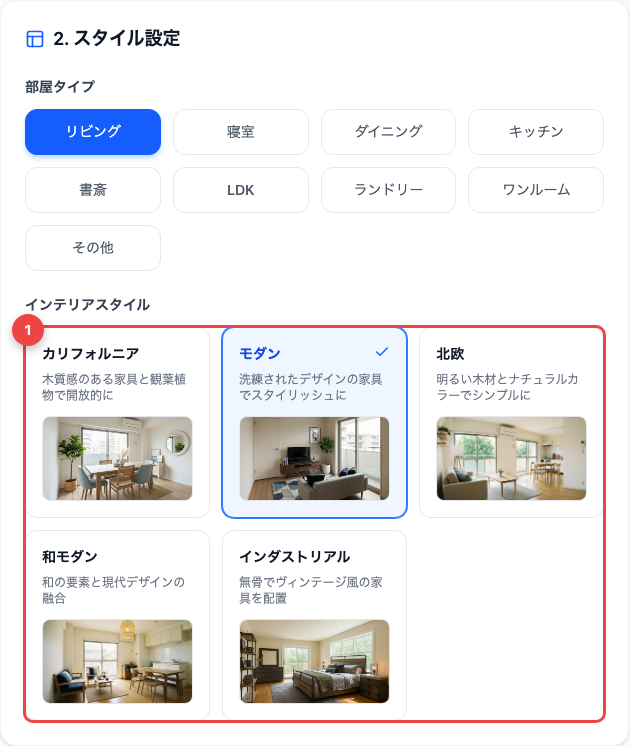
Task: Pick the ダイニング room type
Action: [388, 132]
